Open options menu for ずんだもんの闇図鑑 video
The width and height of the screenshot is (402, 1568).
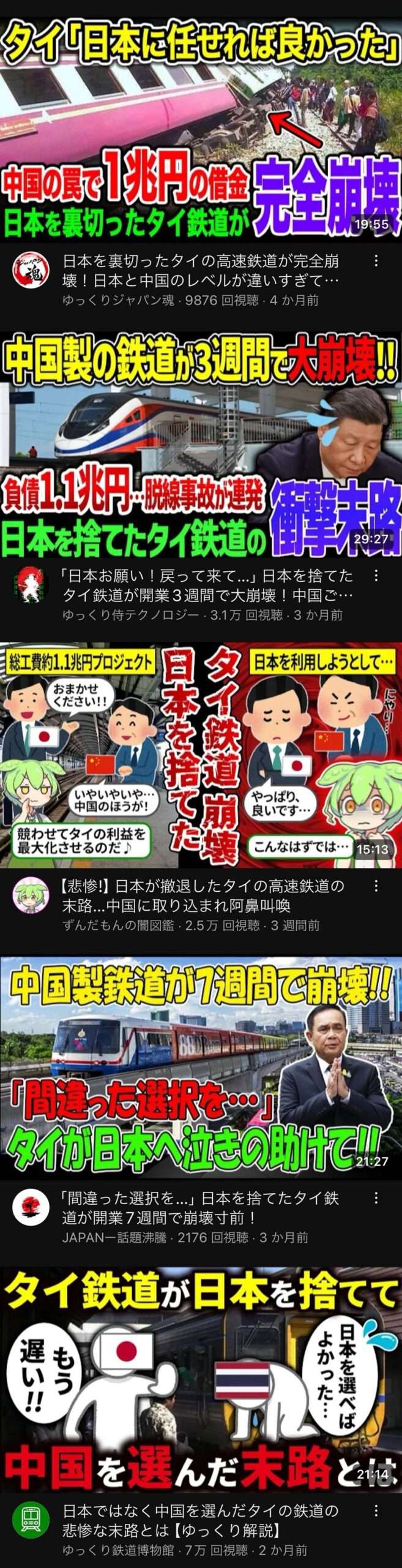[376, 886]
